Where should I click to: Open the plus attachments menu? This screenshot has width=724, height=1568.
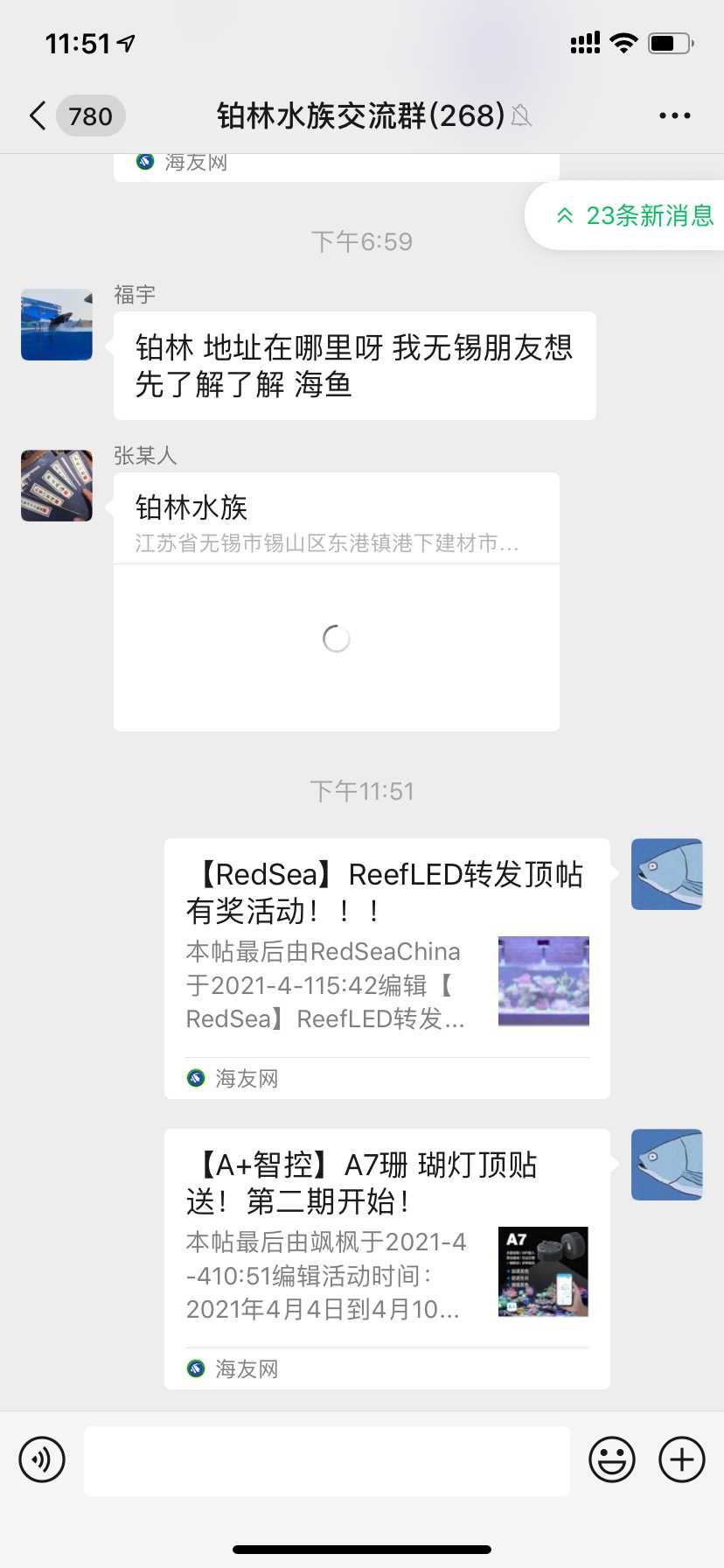click(682, 1459)
